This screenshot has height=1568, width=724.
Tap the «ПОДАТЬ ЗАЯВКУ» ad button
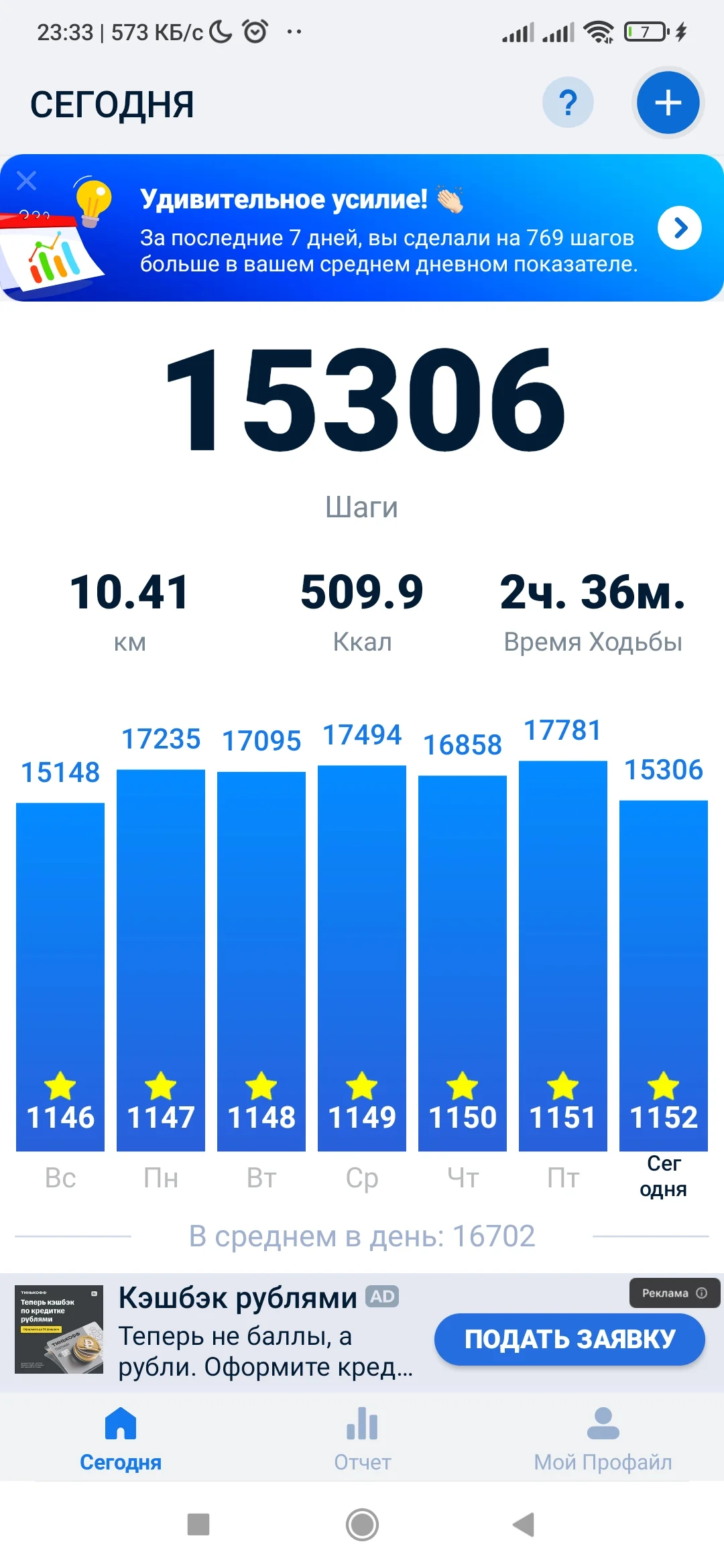coord(570,1339)
